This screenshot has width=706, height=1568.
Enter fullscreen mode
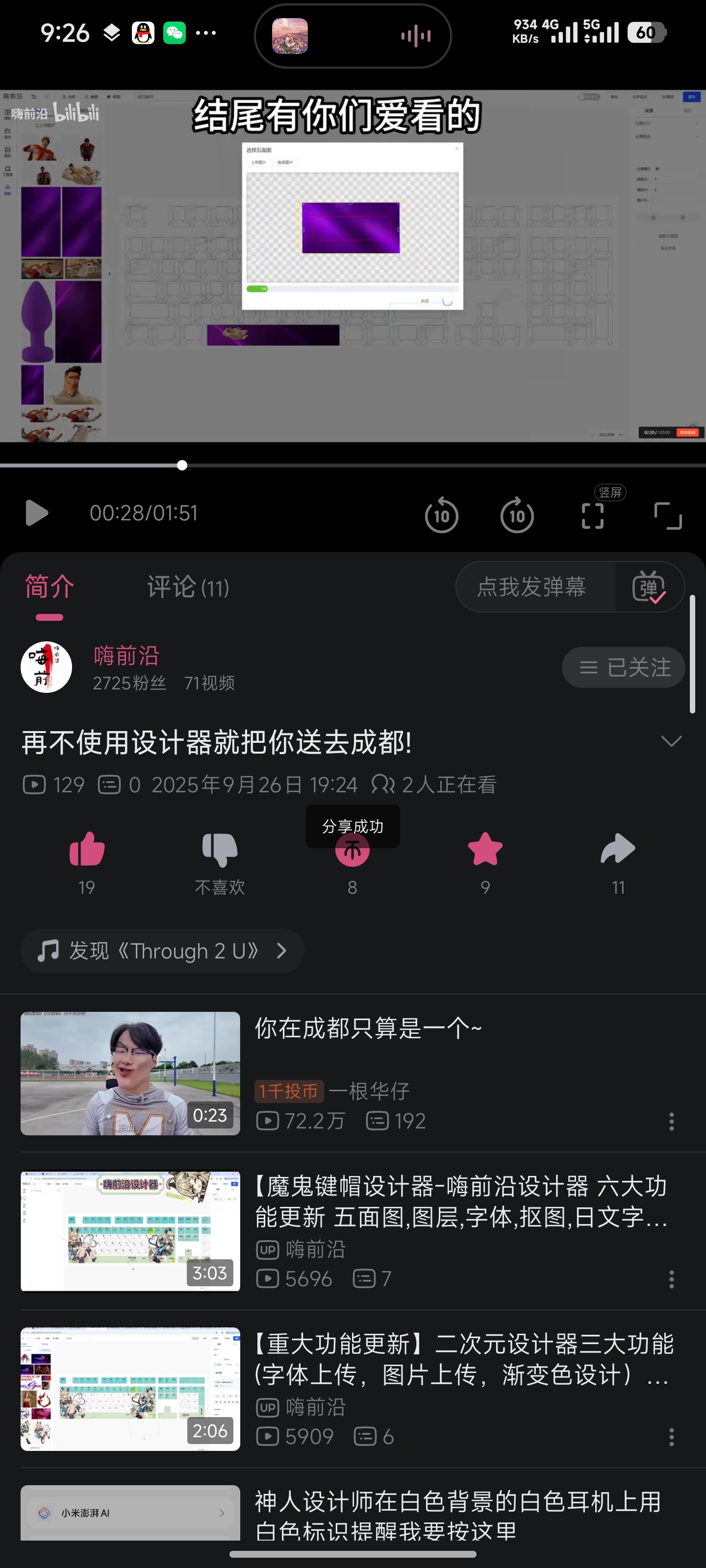668,514
